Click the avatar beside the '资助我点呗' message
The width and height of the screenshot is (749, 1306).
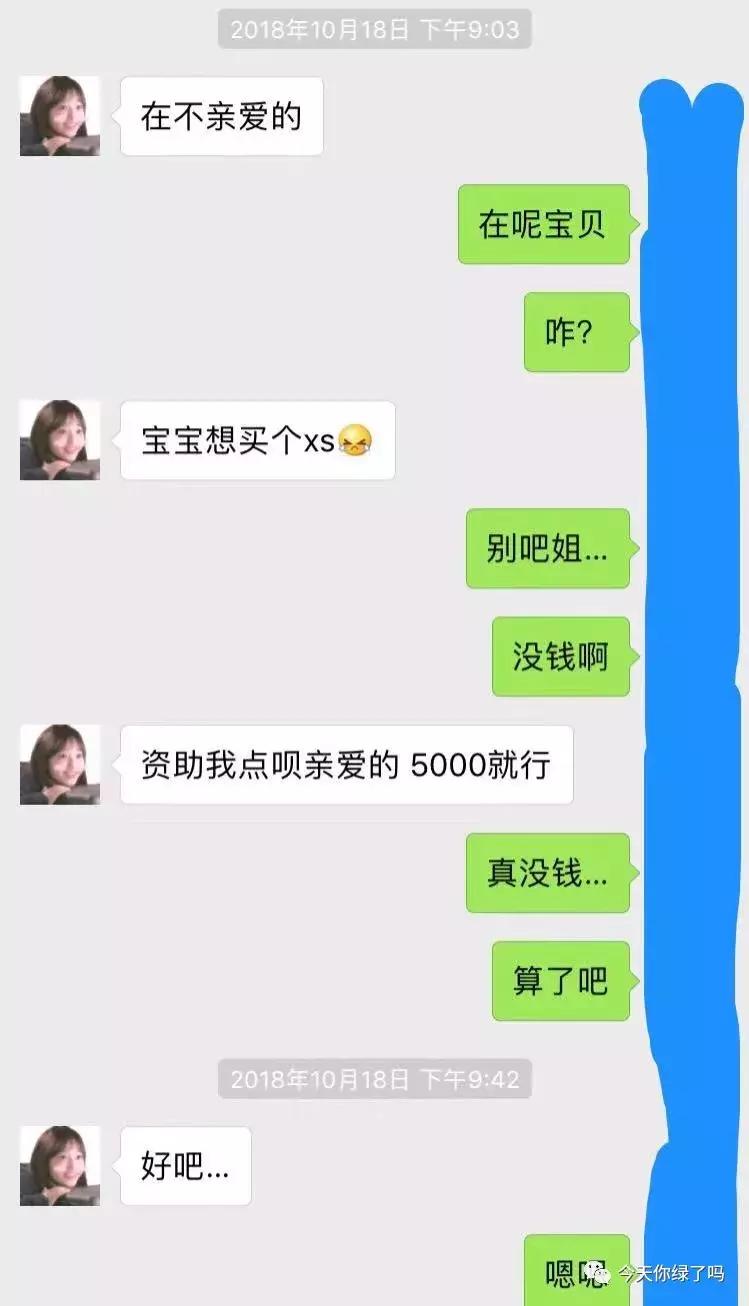tap(58, 765)
